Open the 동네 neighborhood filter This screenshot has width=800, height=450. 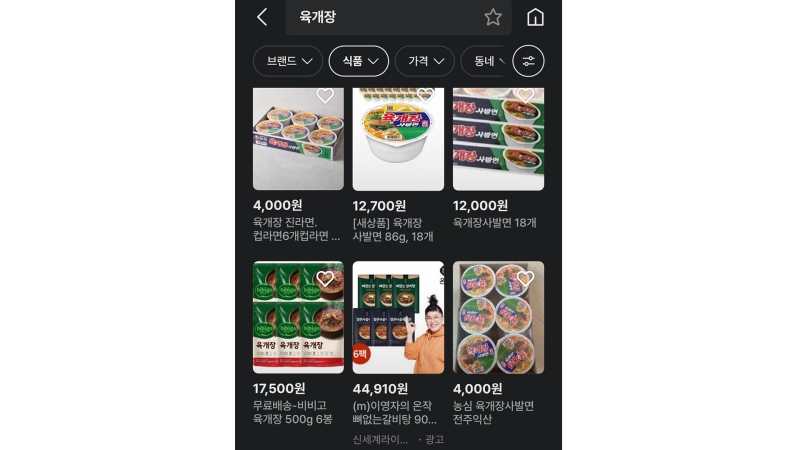[x=487, y=61]
